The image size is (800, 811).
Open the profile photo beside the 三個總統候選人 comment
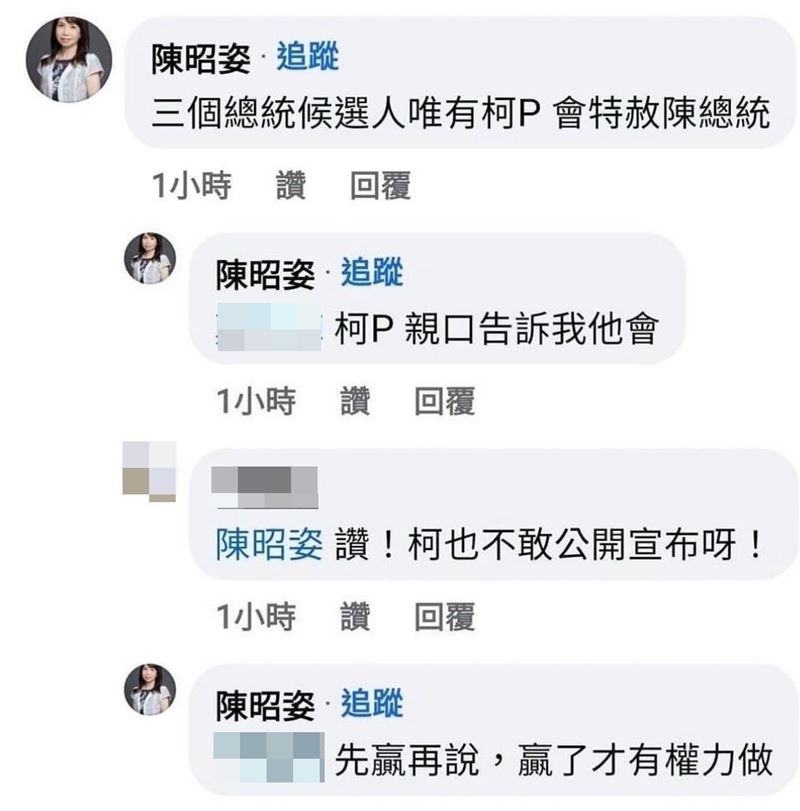(70, 60)
